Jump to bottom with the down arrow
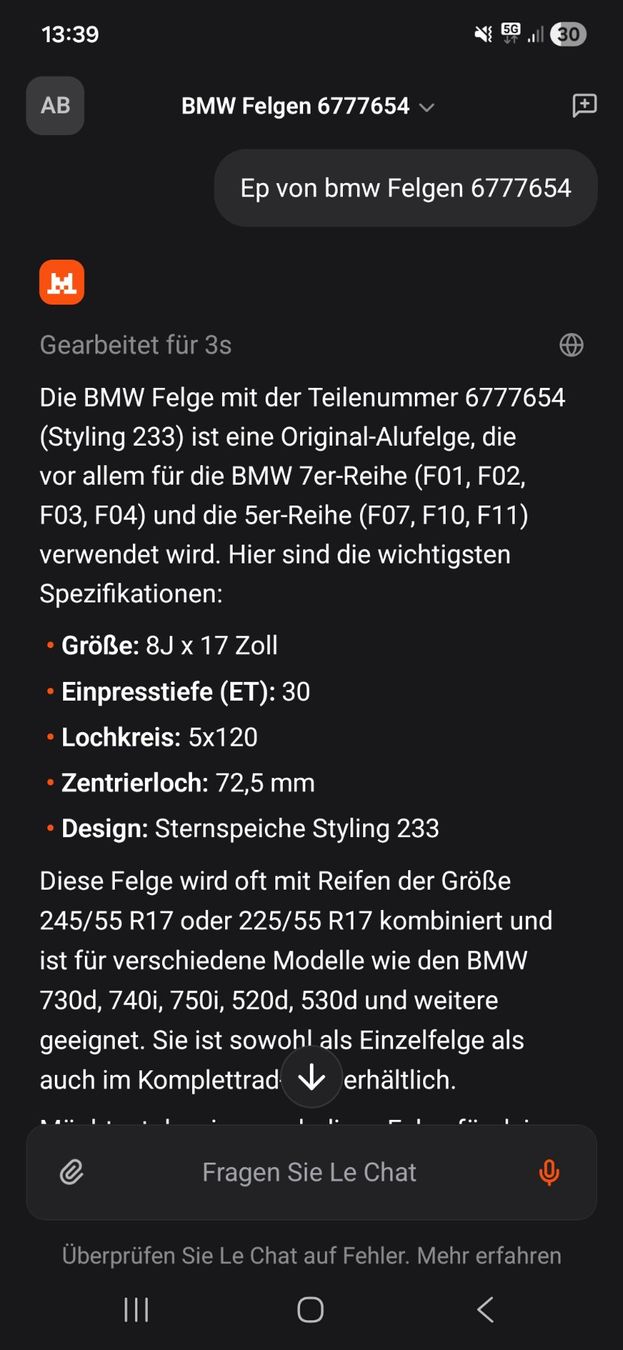 tap(312, 1077)
